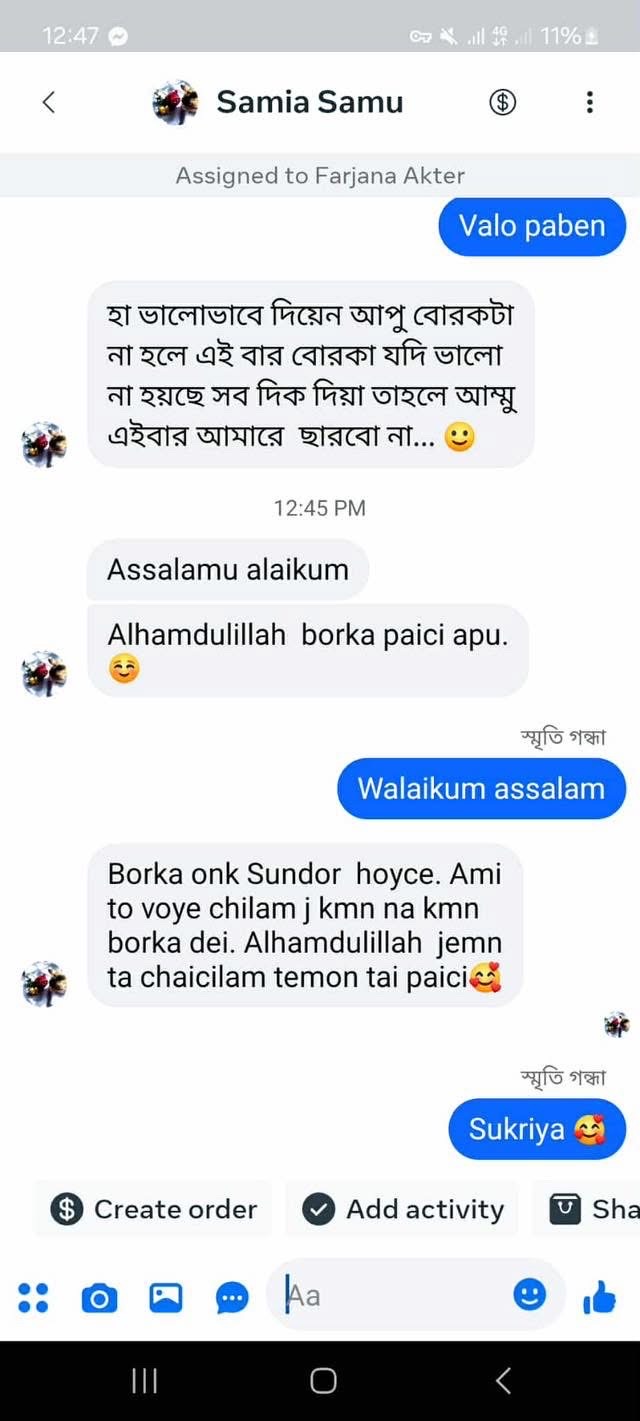640x1421 pixels.
Task: Open the four-dot more options menu
Action: point(33,1297)
